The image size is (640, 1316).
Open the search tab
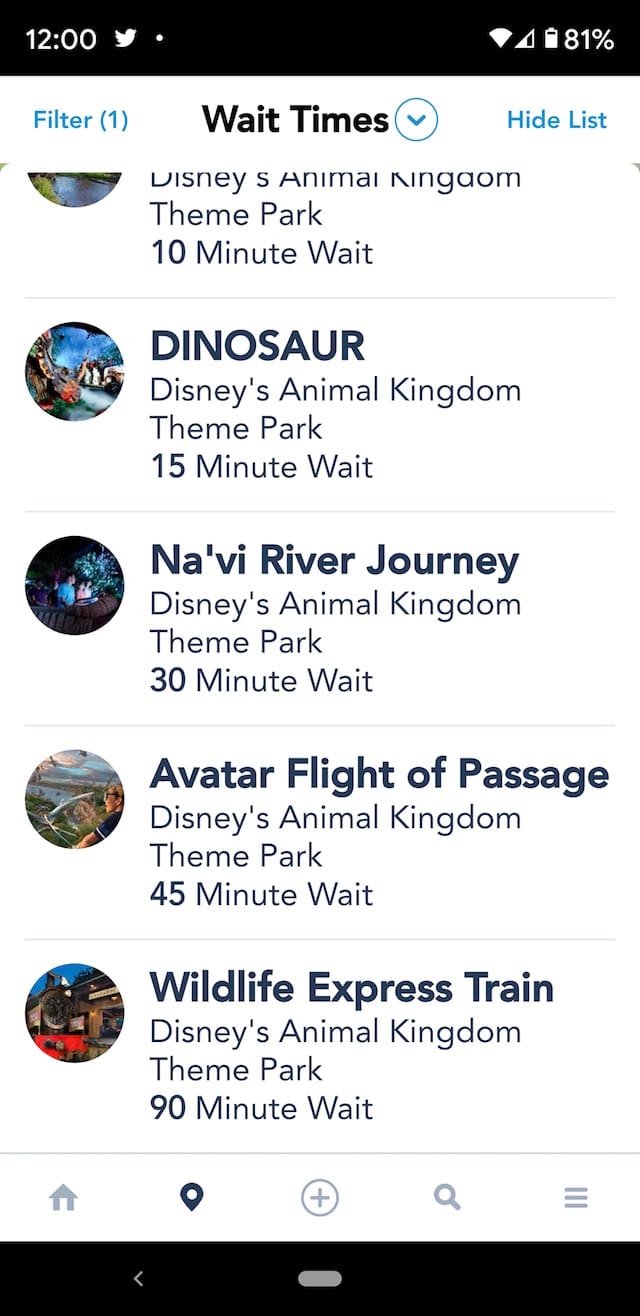447,1197
